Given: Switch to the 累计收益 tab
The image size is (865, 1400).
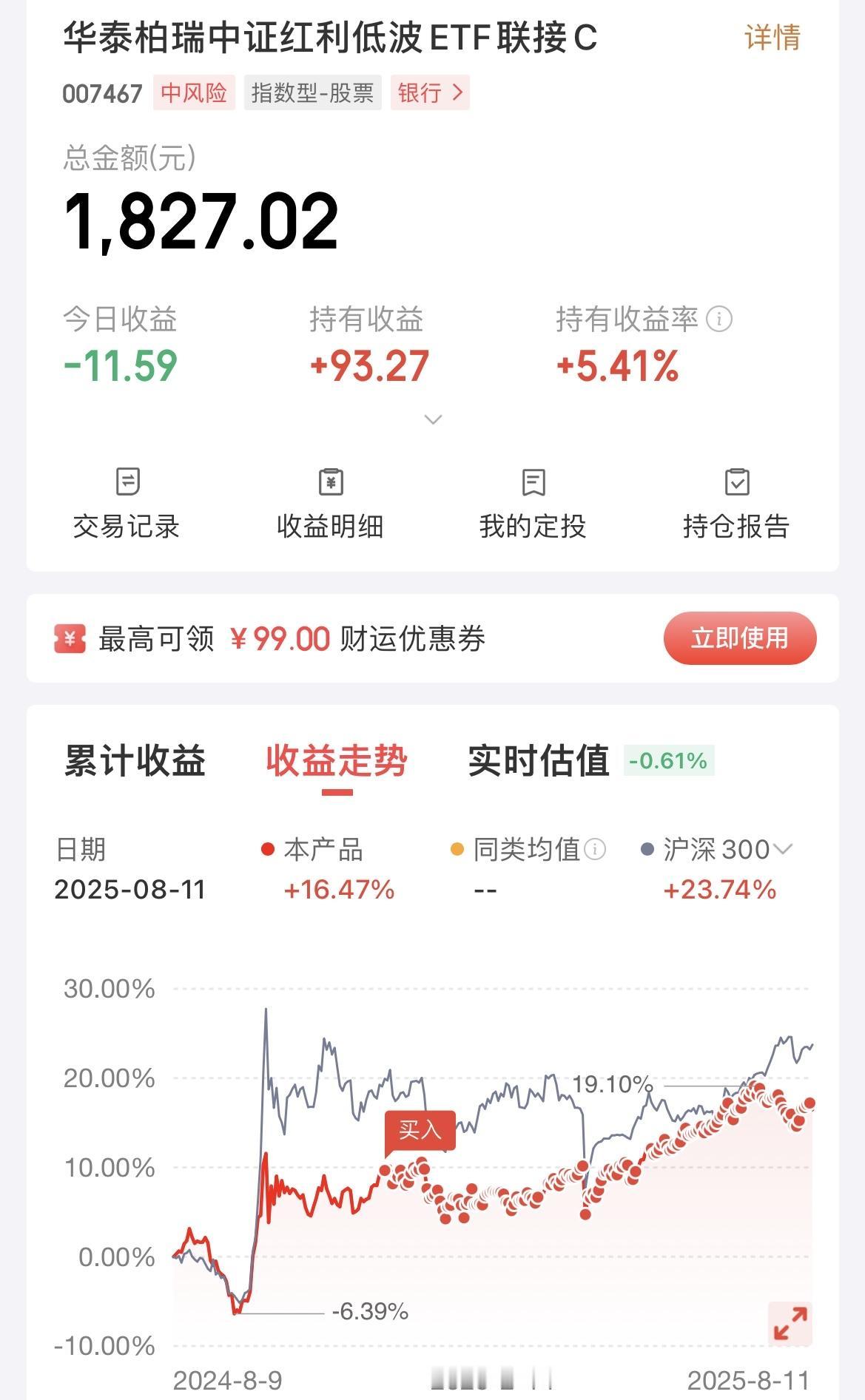Looking at the screenshot, I should 135,760.
